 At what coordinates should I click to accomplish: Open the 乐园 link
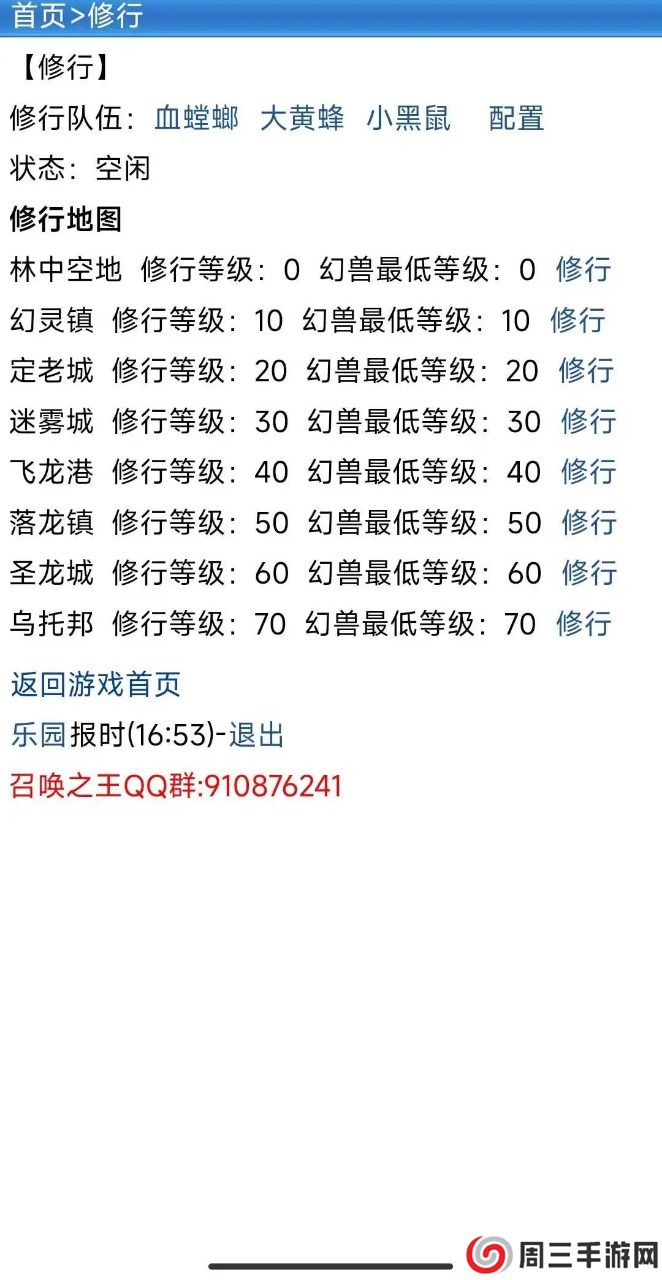pos(38,736)
